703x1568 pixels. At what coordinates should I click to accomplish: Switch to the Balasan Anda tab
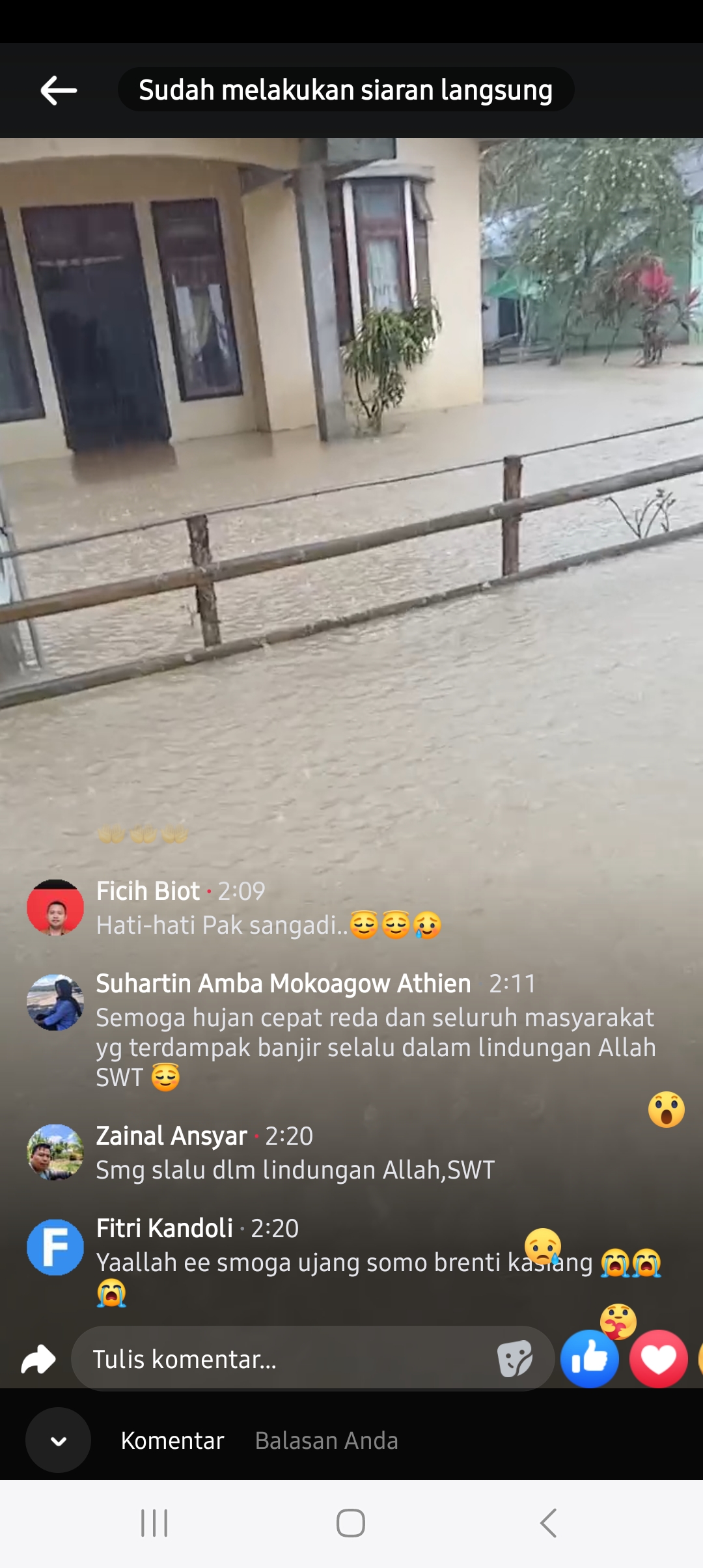click(327, 1440)
